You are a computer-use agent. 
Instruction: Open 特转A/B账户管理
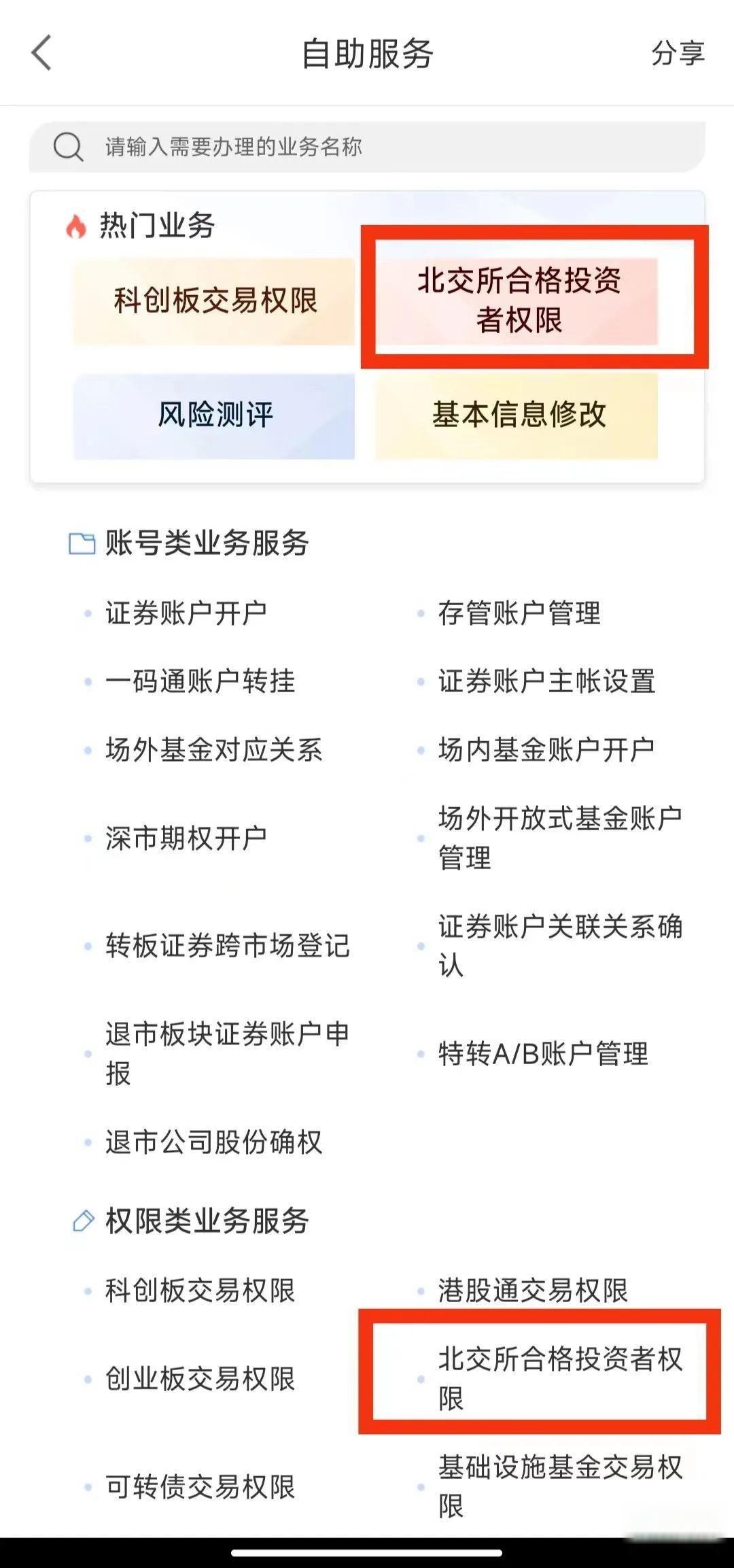(544, 1056)
